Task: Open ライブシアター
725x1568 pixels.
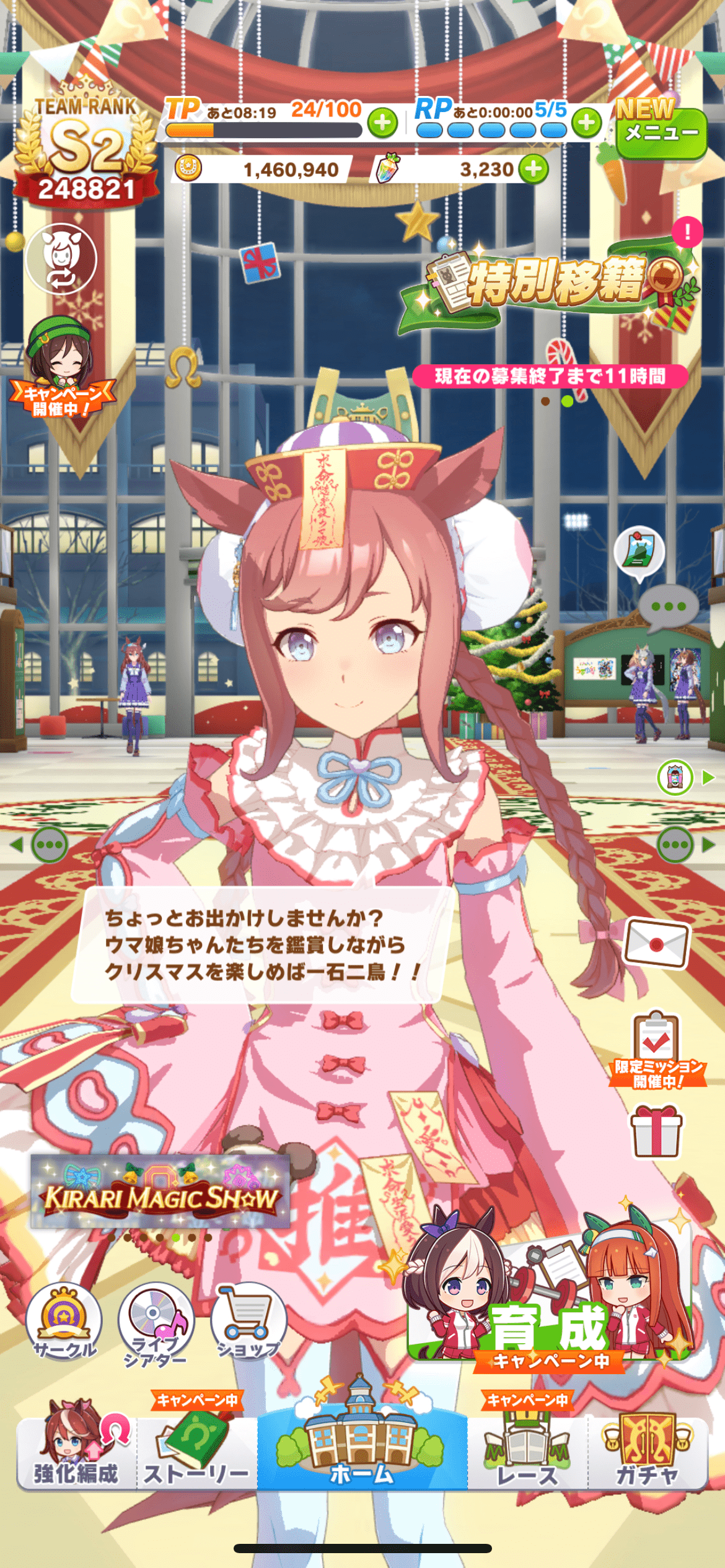Action: (156, 1324)
